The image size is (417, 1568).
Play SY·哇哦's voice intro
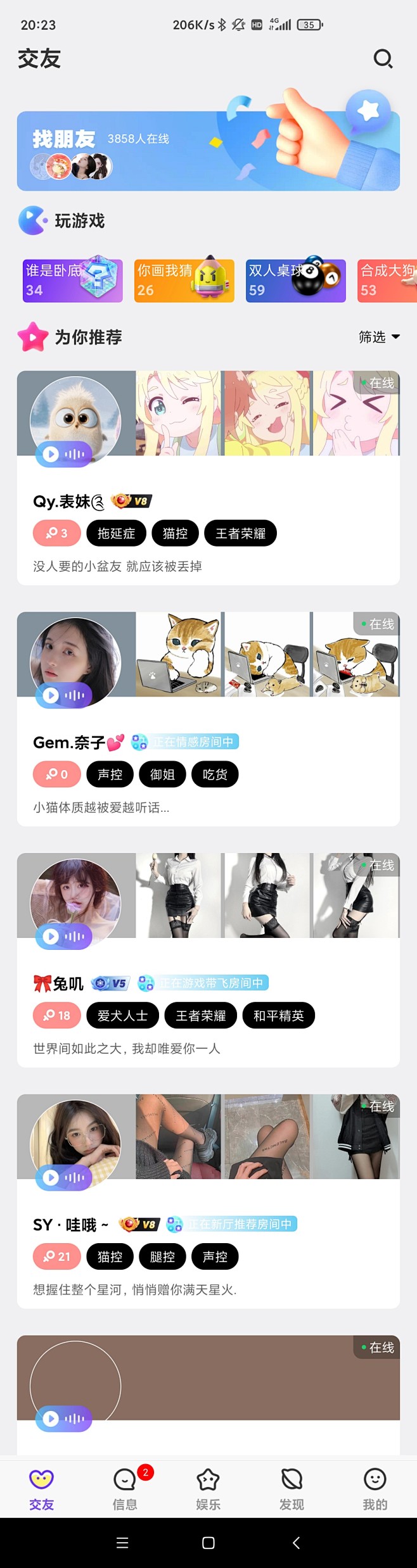click(x=64, y=1177)
